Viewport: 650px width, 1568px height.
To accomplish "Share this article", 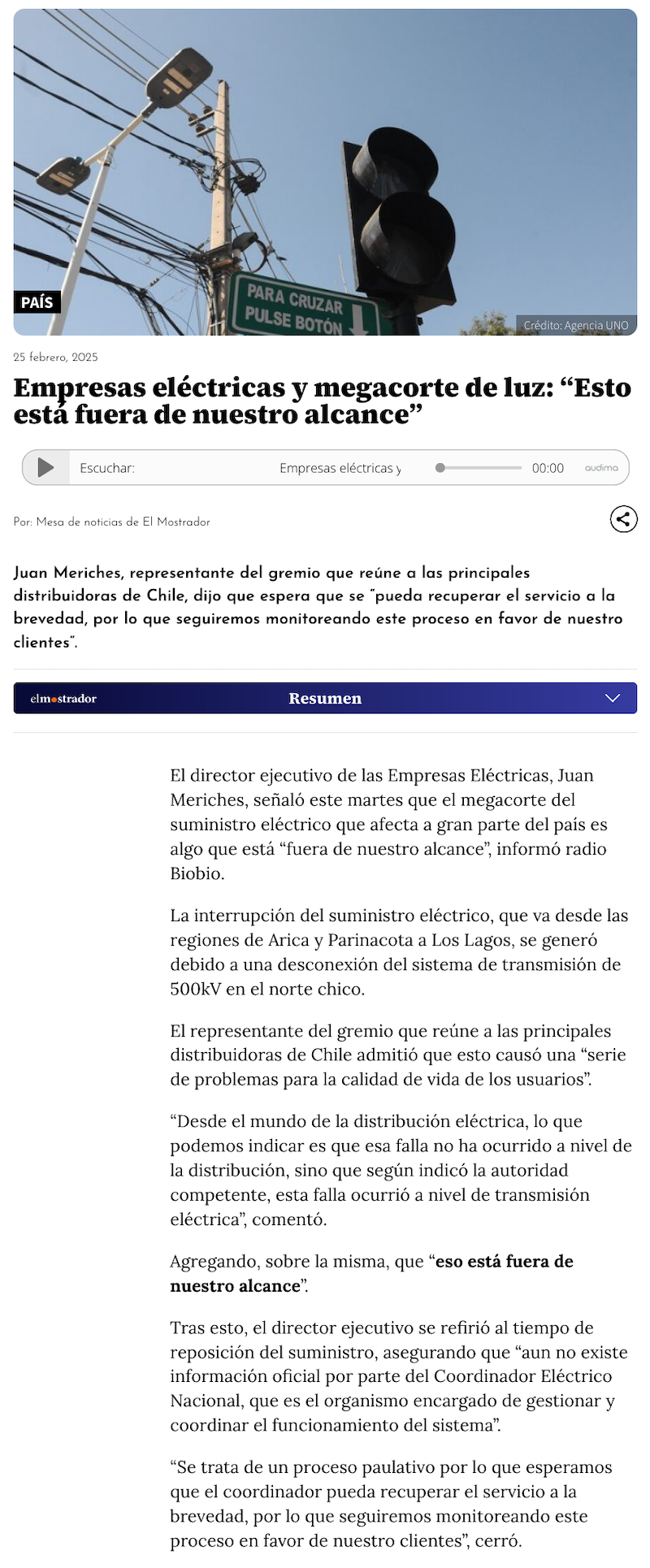I will [x=623, y=519].
